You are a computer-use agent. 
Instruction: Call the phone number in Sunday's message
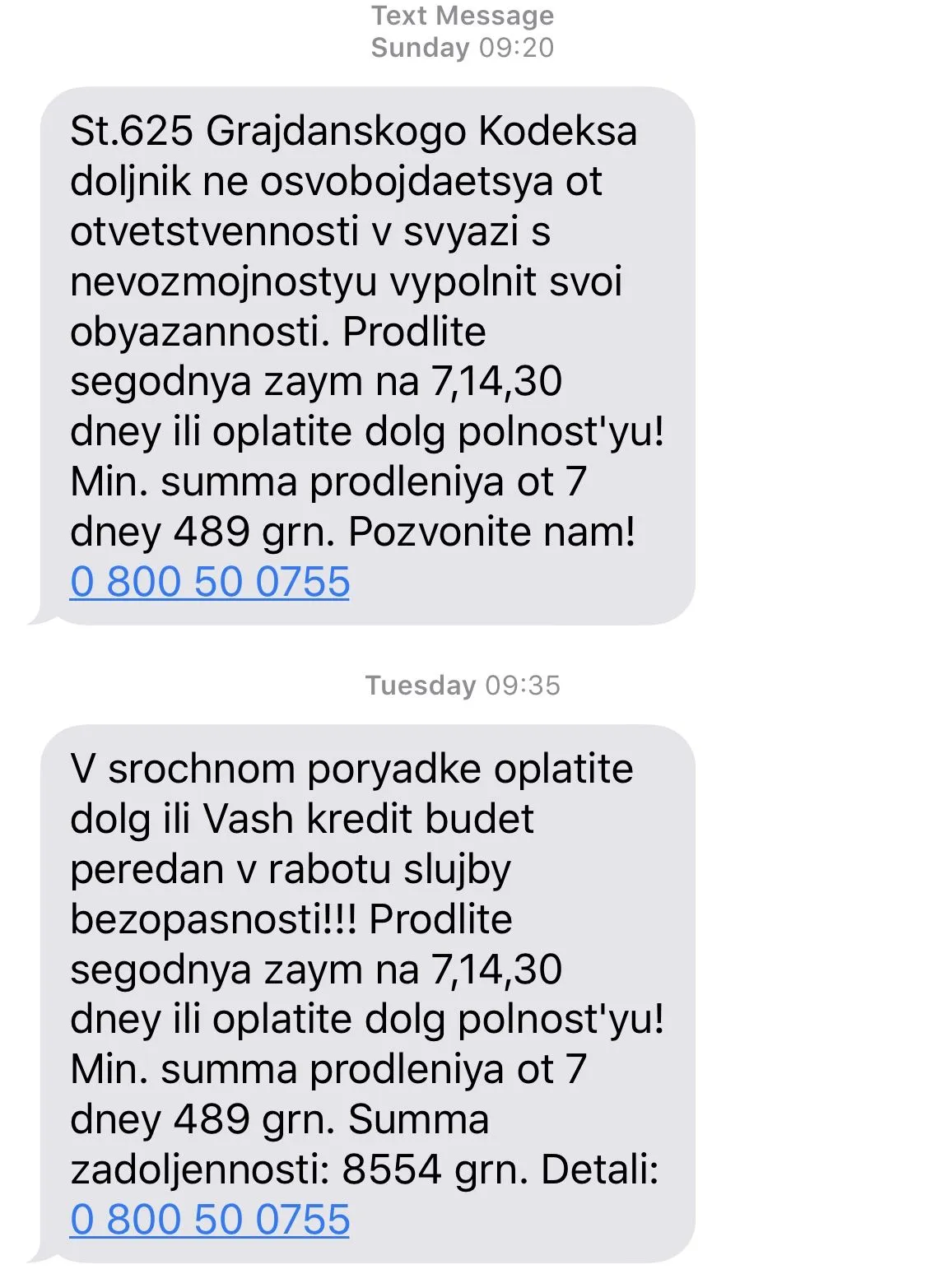(x=210, y=582)
